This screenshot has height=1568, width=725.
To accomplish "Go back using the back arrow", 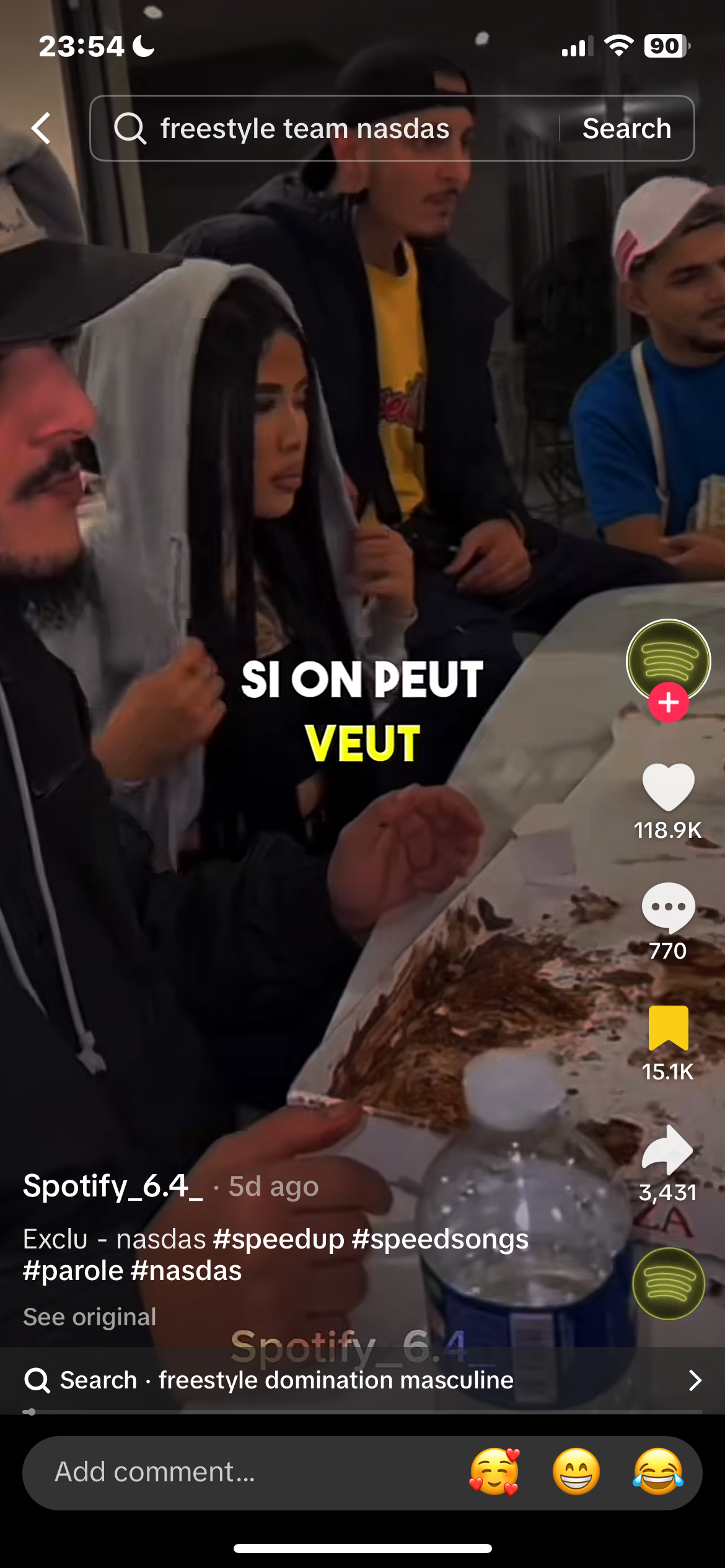I will (x=41, y=128).
